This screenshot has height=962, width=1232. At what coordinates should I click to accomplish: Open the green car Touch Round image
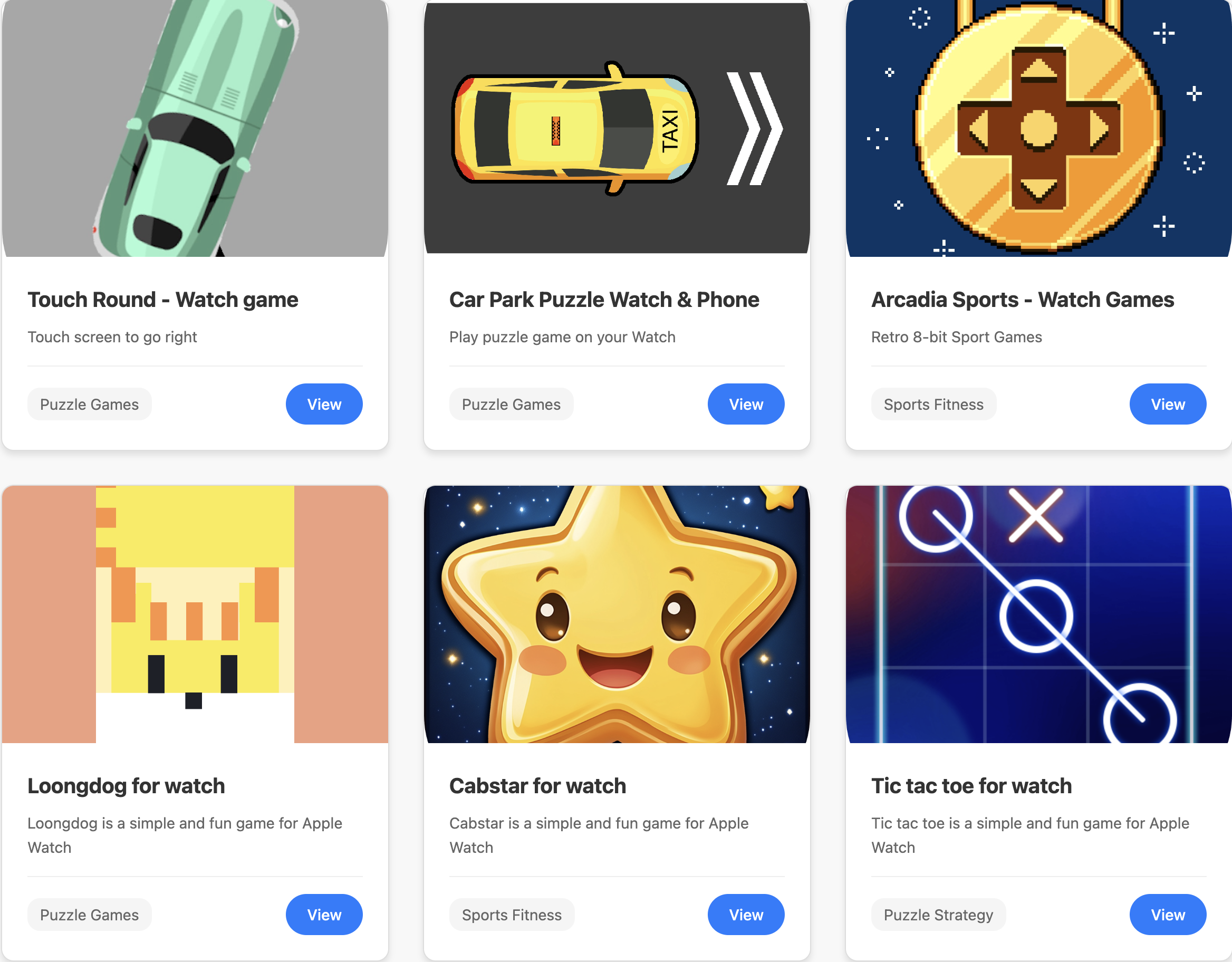click(x=195, y=128)
